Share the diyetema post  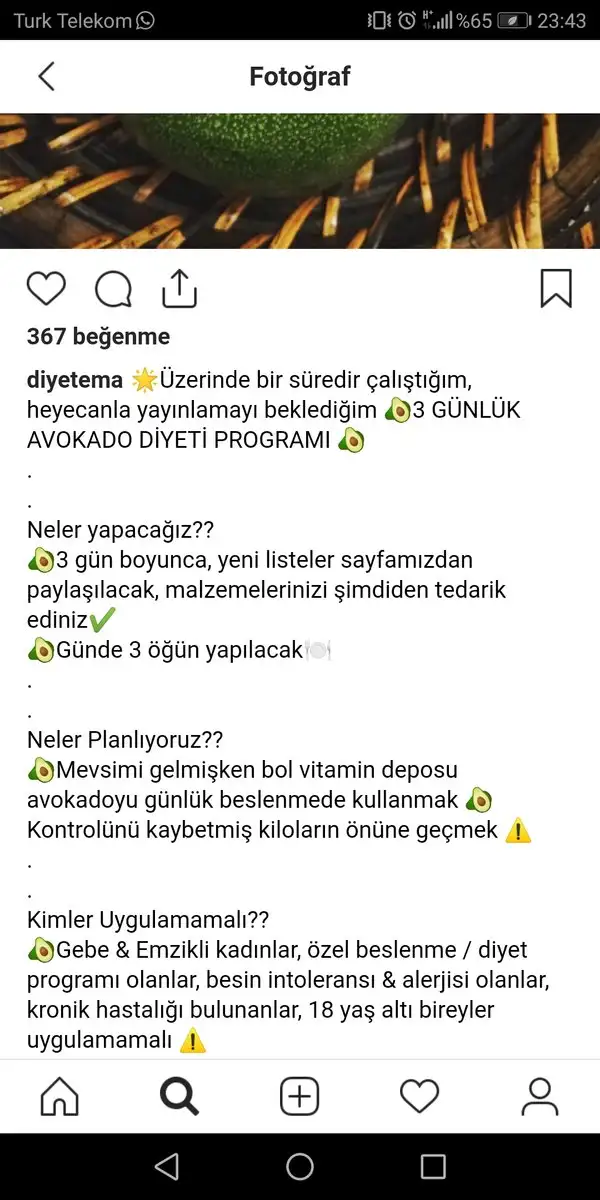[x=180, y=287]
